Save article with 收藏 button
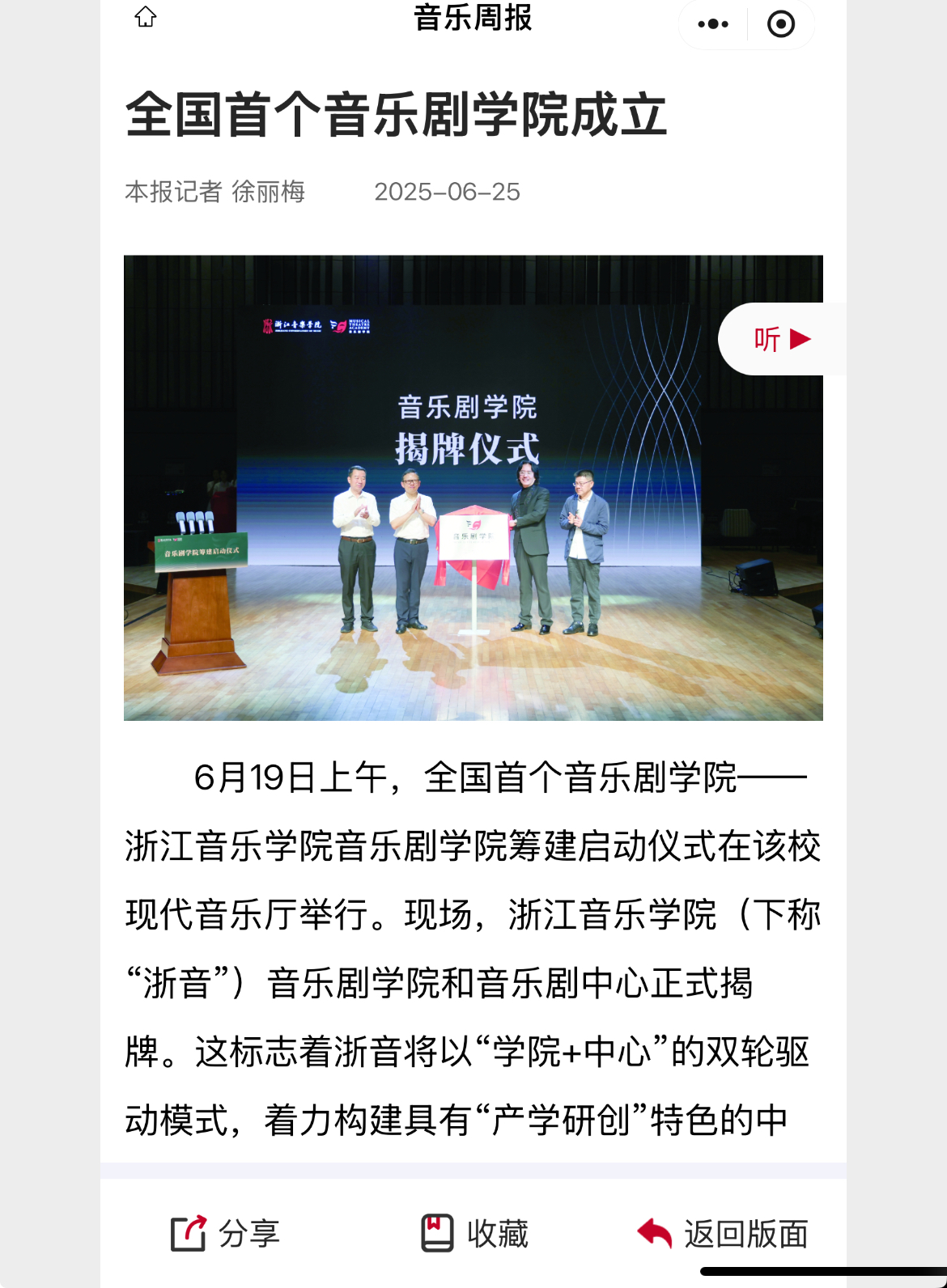The height and width of the screenshot is (1288, 947). point(474,1234)
